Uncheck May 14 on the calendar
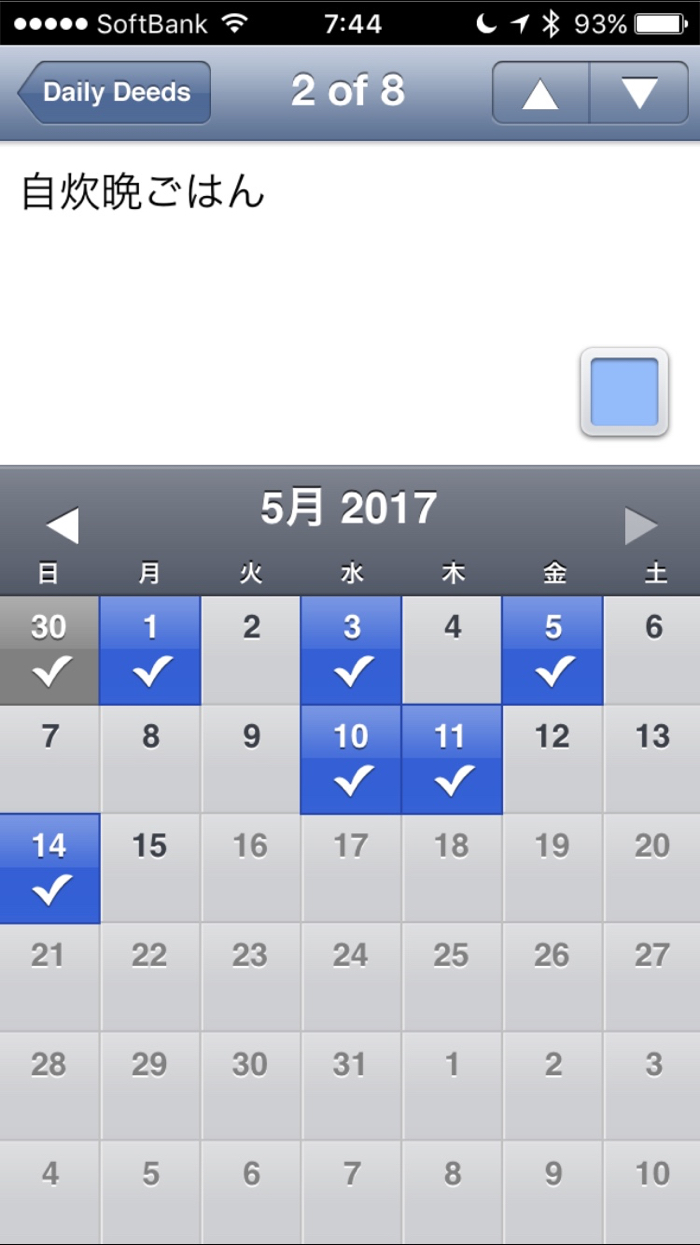This screenshot has width=700, height=1245. pyautogui.click(x=49, y=868)
